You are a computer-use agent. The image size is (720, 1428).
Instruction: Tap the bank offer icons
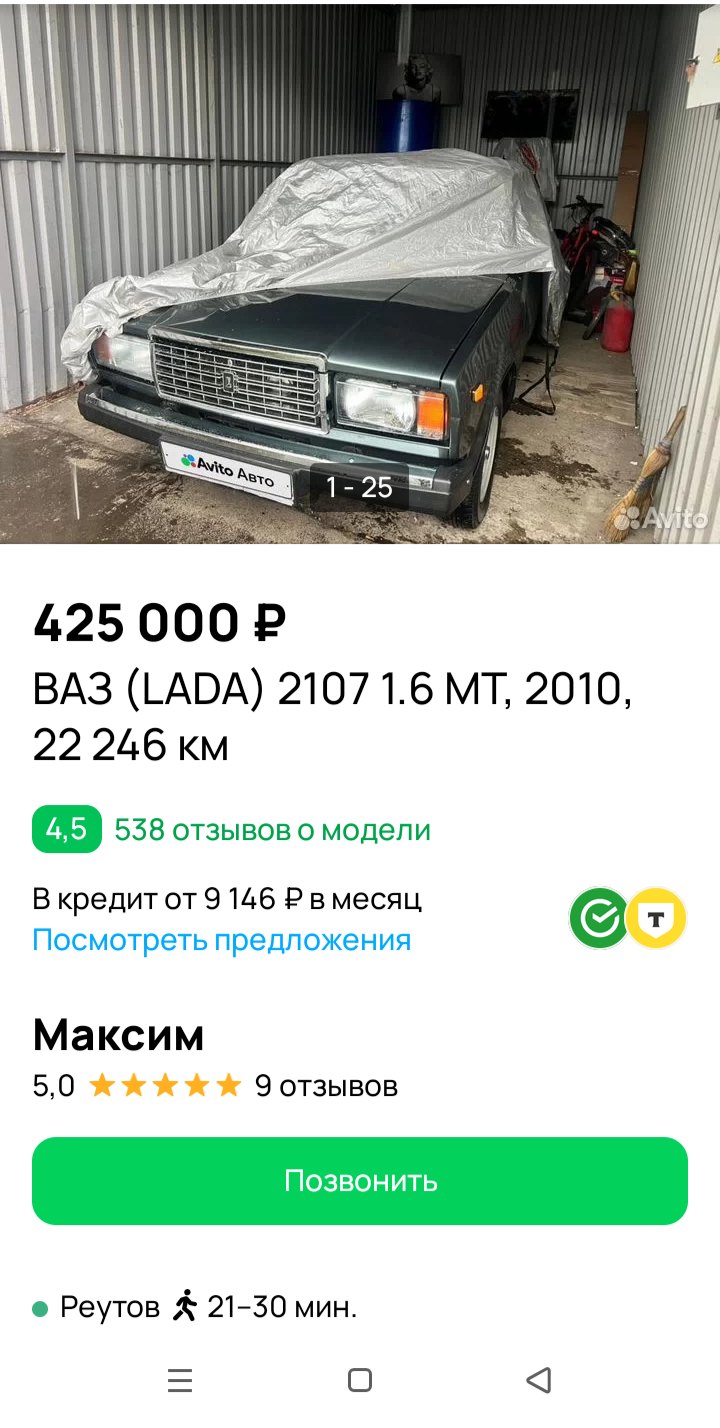pyautogui.click(x=628, y=918)
